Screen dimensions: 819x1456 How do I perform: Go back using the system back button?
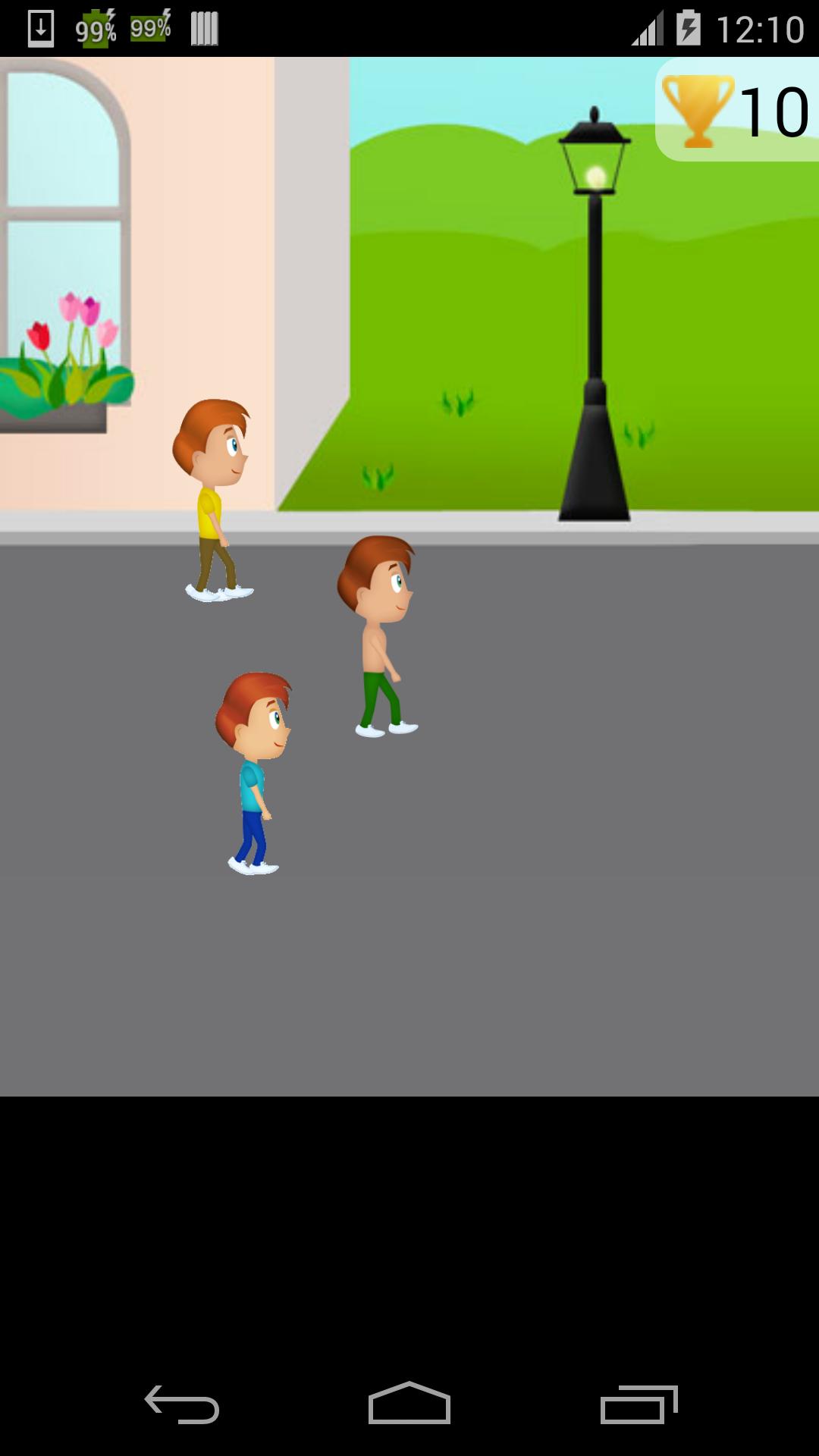[182, 1404]
